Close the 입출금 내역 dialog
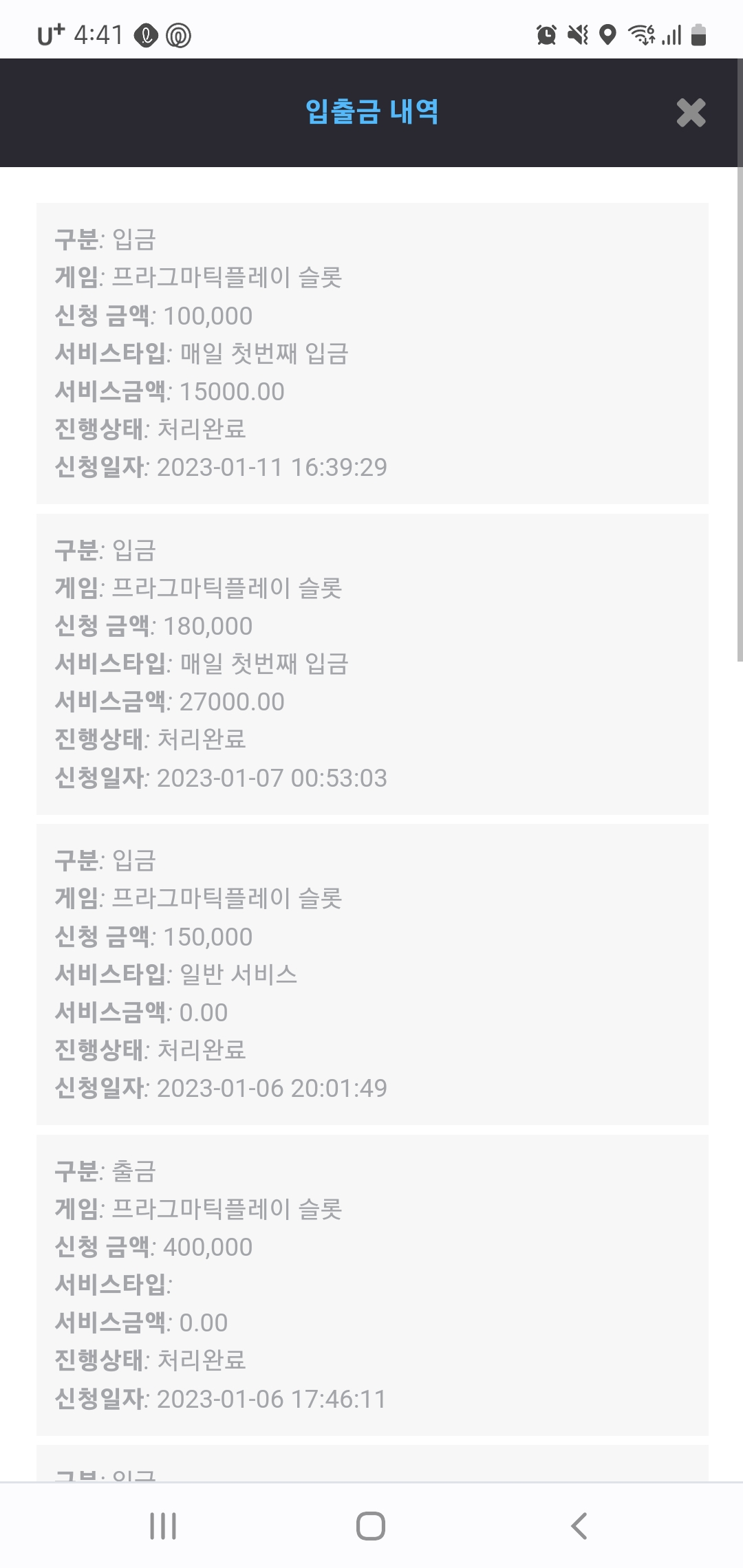This screenshot has height=1568, width=743. click(x=691, y=113)
